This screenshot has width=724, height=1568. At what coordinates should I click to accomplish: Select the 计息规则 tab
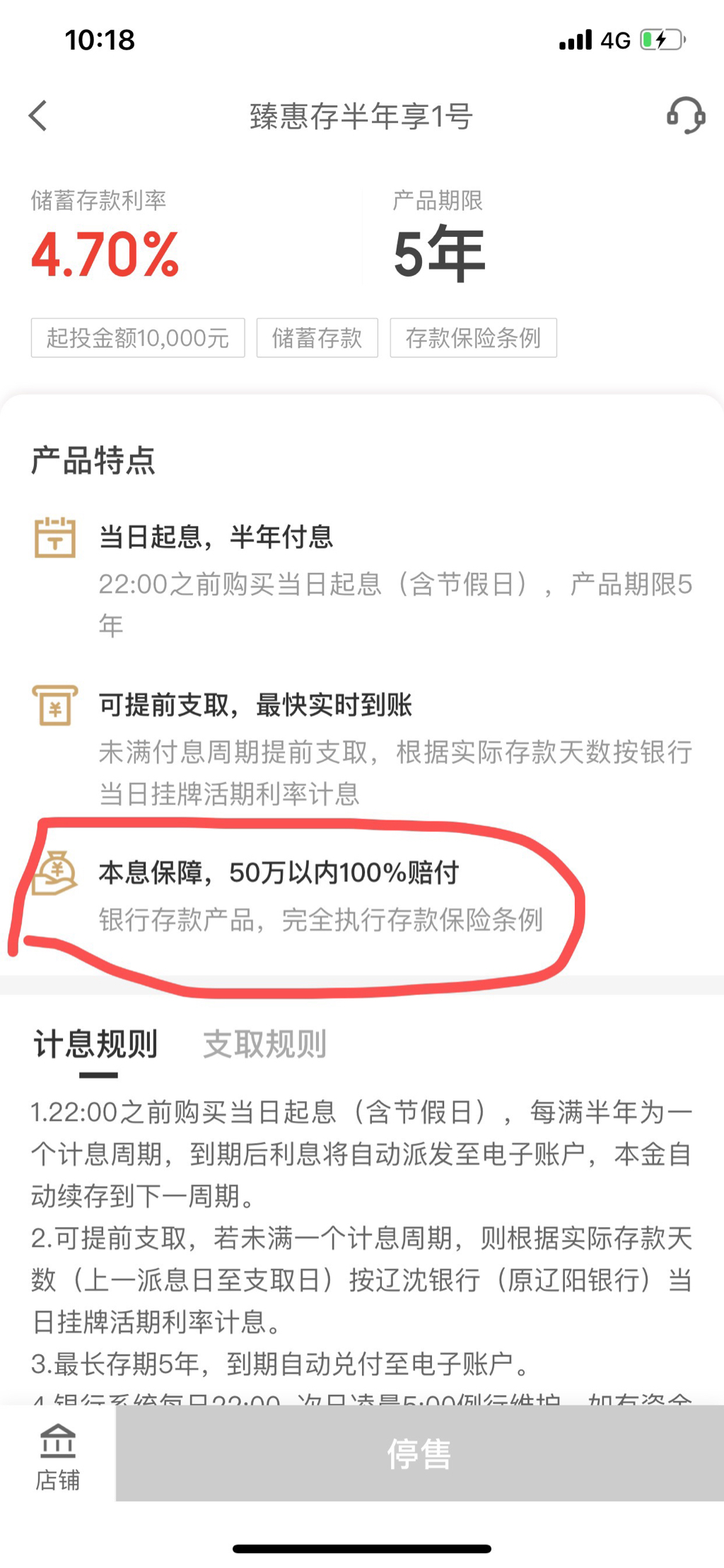point(96,1044)
